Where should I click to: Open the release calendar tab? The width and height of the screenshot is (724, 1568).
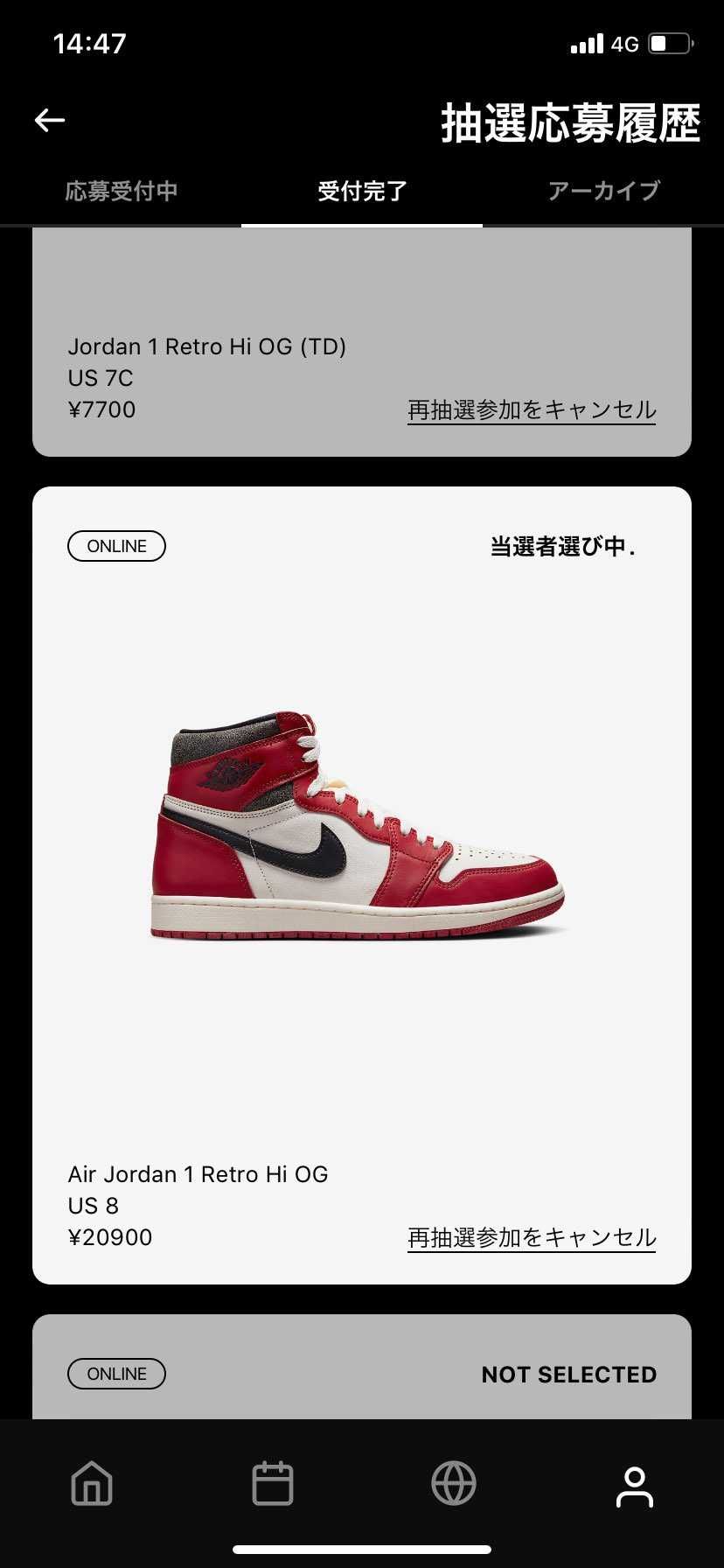(x=273, y=1484)
